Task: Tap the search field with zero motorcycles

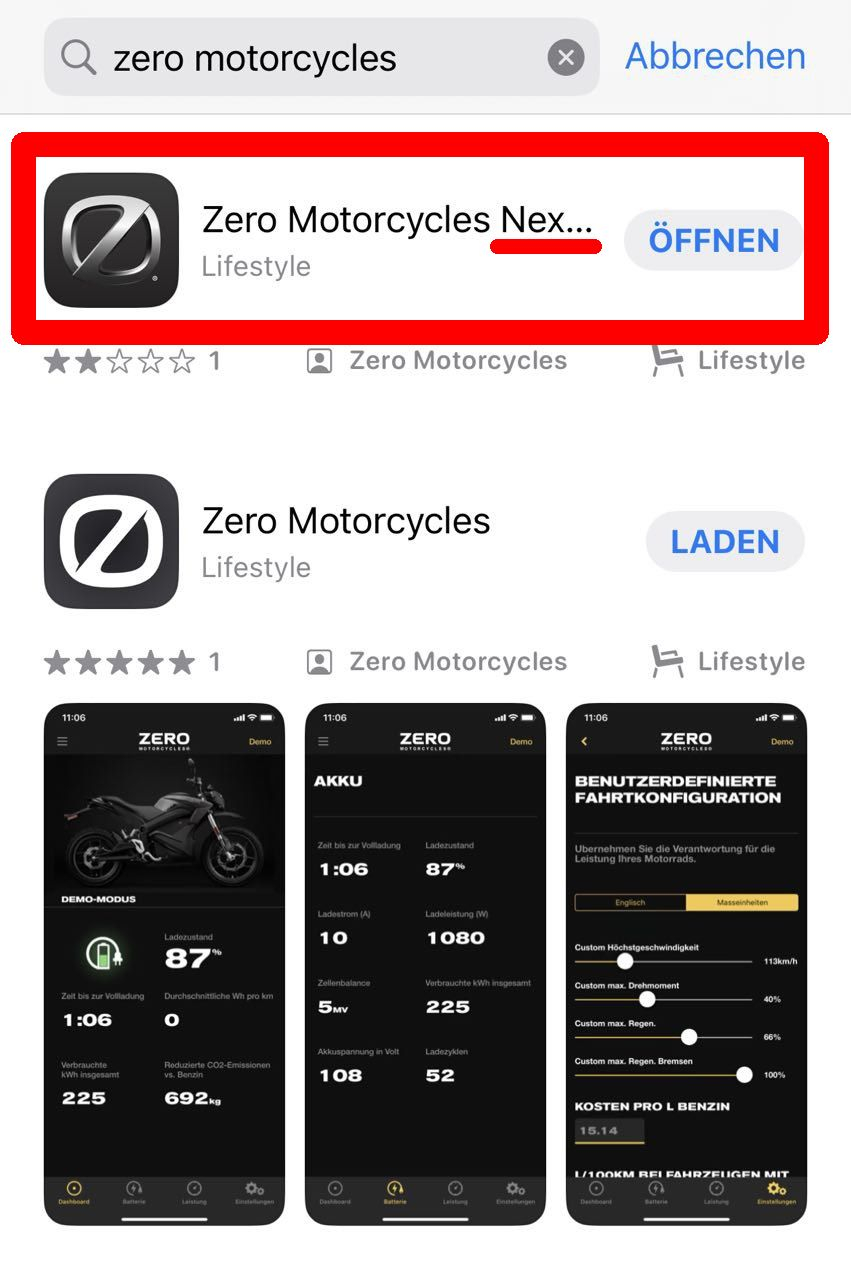Action: pos(300,58)
